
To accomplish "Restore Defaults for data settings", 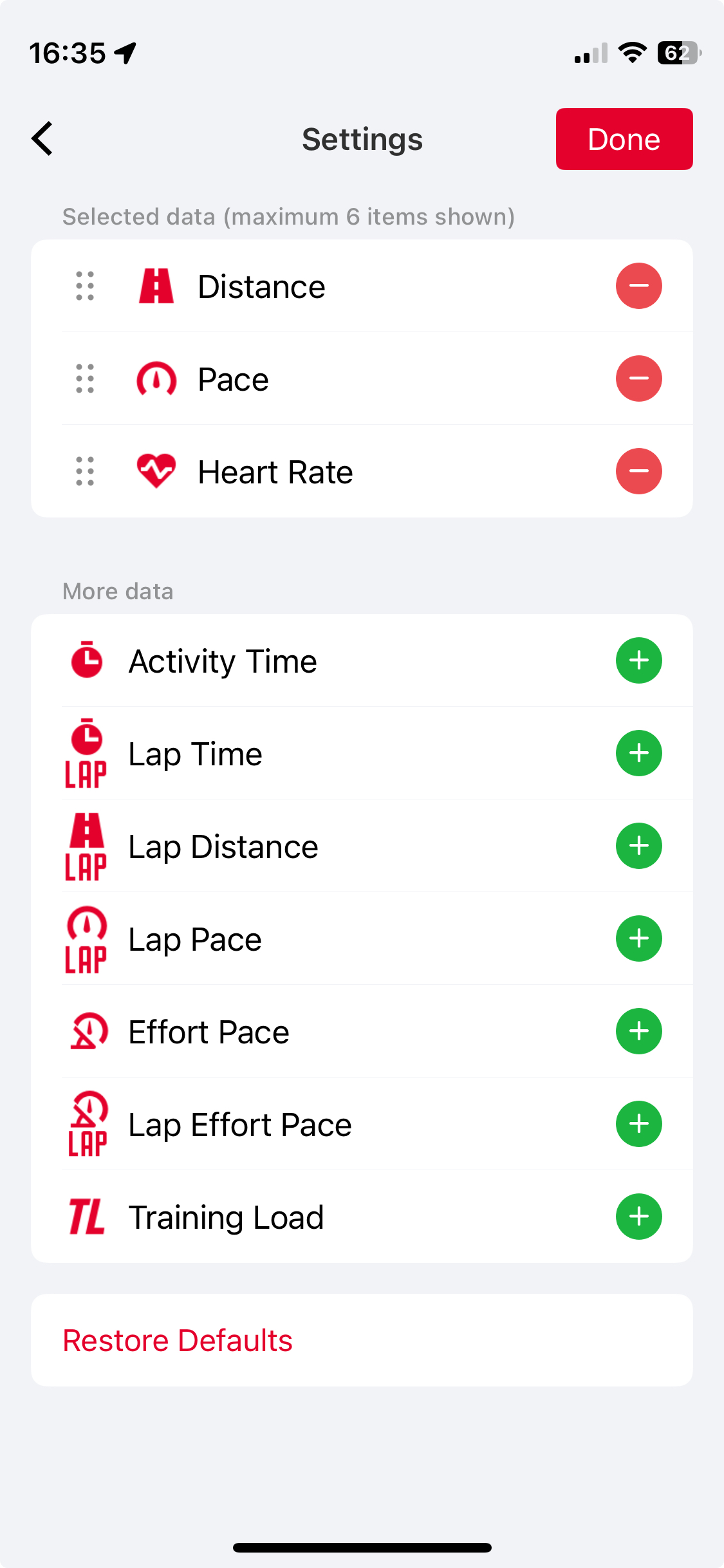I will point(178,1340).
